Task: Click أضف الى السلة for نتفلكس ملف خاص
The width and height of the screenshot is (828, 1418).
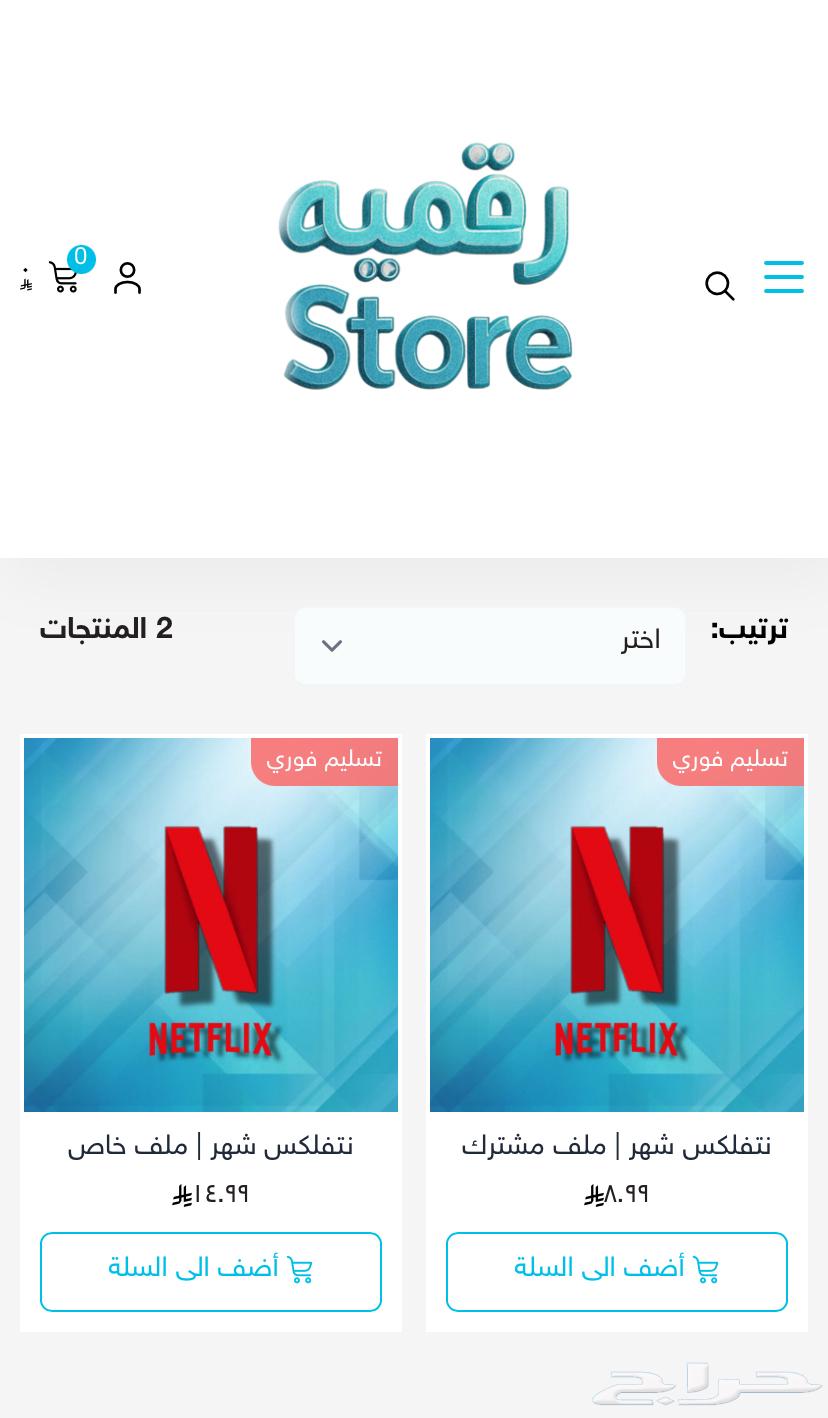Action: coord(210,1271)
